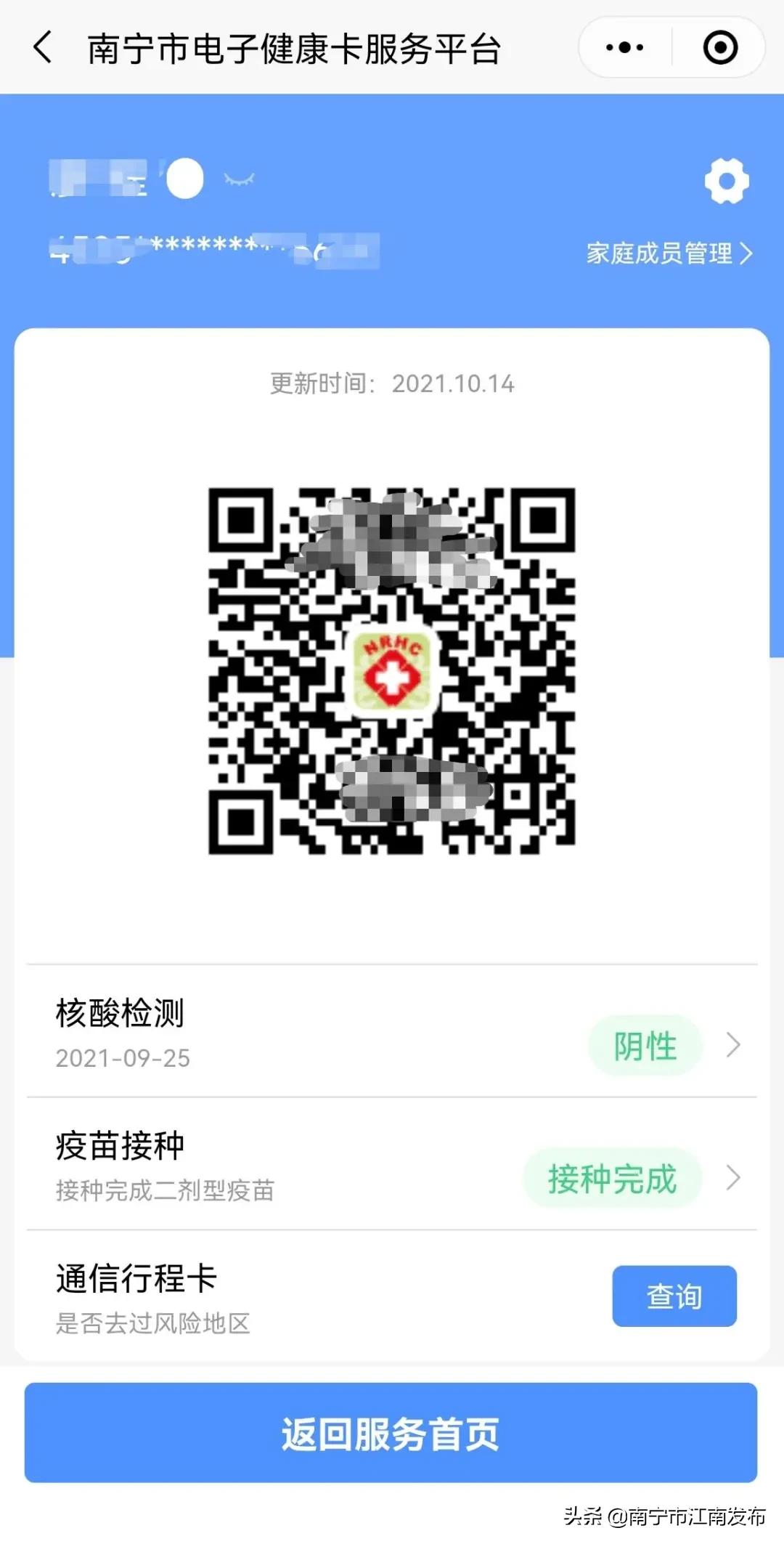The height and width of the screenshot is (1544, 784).
Task: Tap the 返回服务首页 button
Action: [x=392, y=1433]
